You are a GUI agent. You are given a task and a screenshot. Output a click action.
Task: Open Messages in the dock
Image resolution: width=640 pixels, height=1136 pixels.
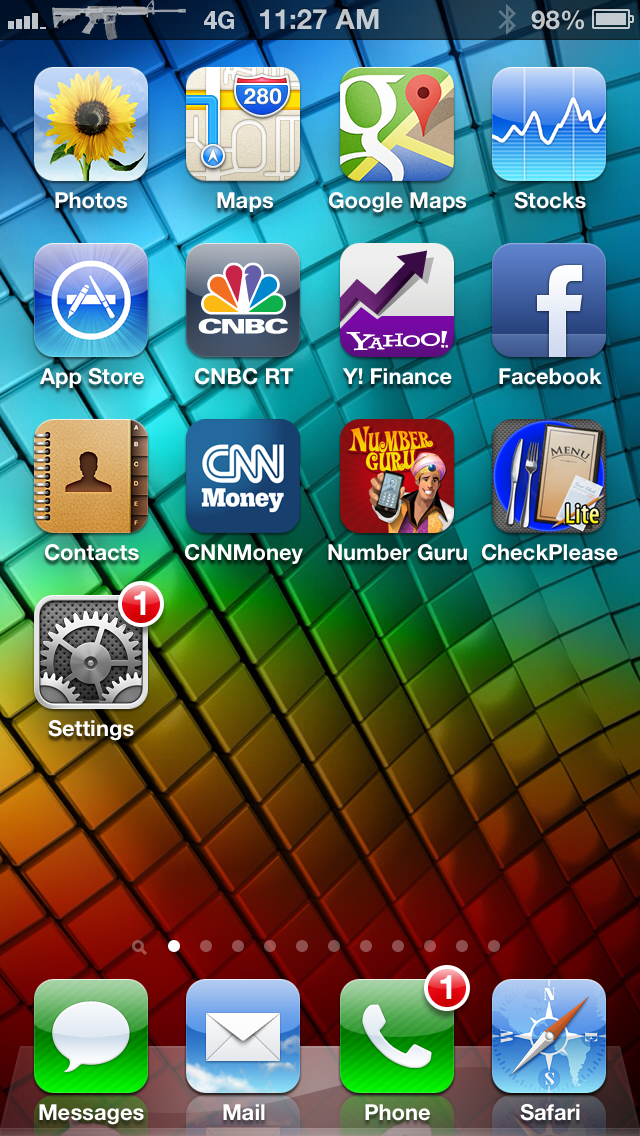pos(91,1037)
